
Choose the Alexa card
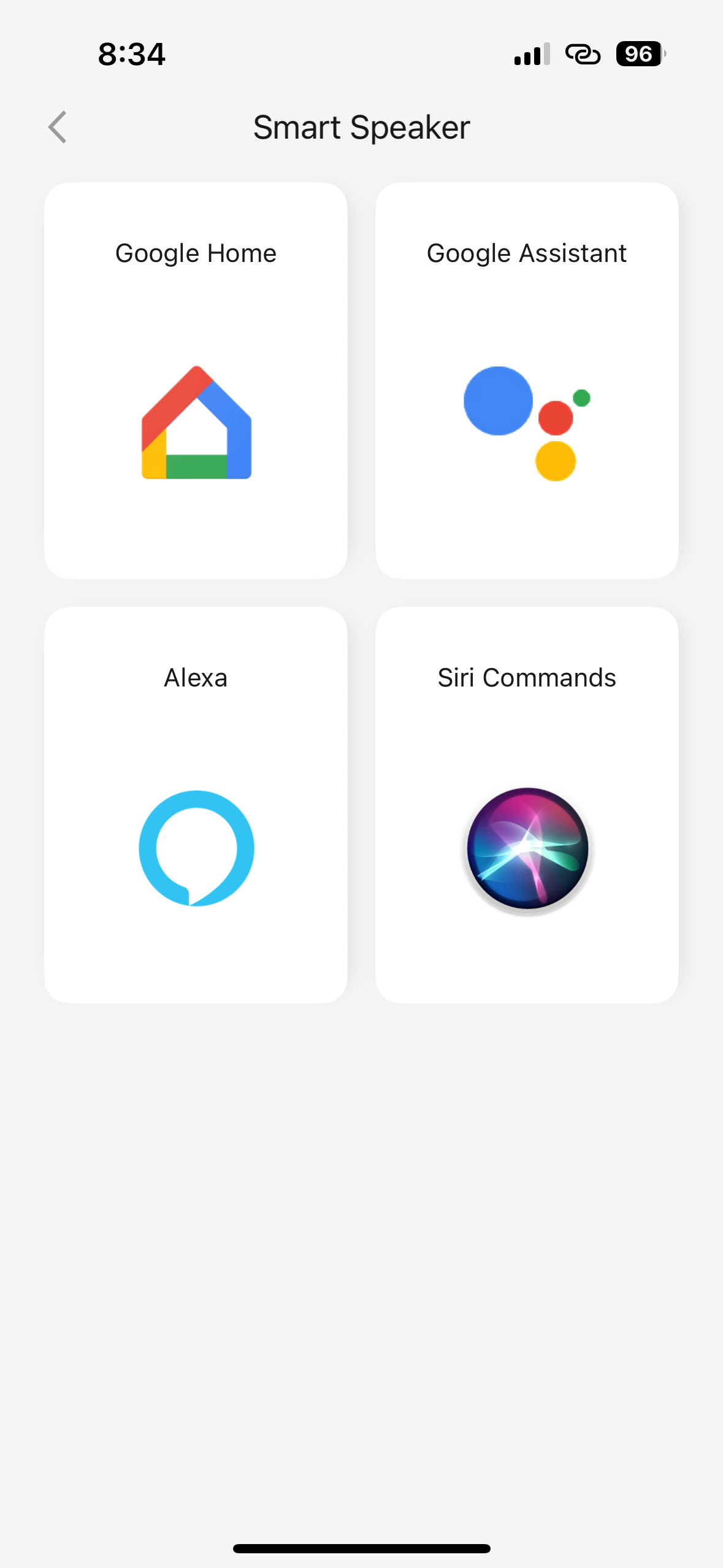point(196,805)
